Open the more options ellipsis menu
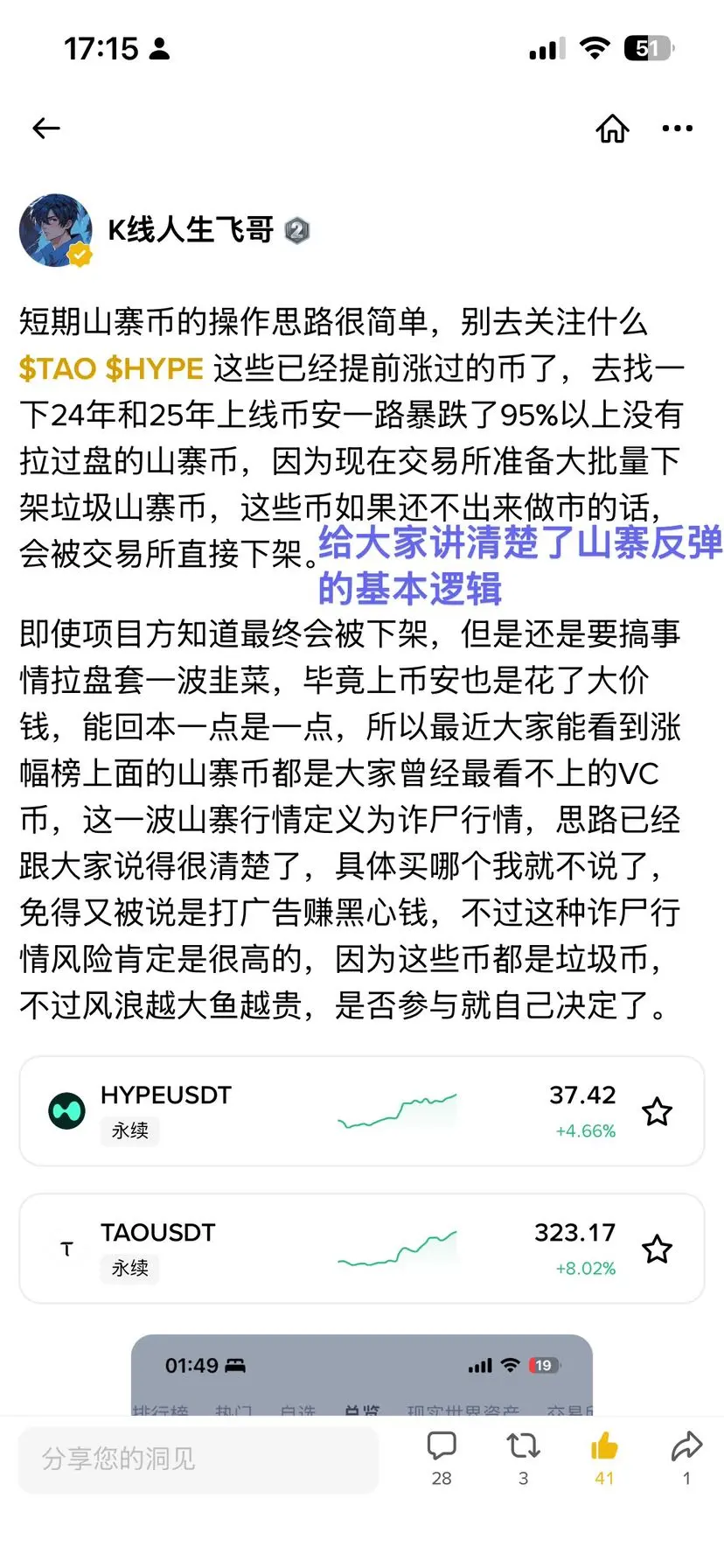Image resolution: width=724 pixels, height=1568 pixels. coord(678,128)
